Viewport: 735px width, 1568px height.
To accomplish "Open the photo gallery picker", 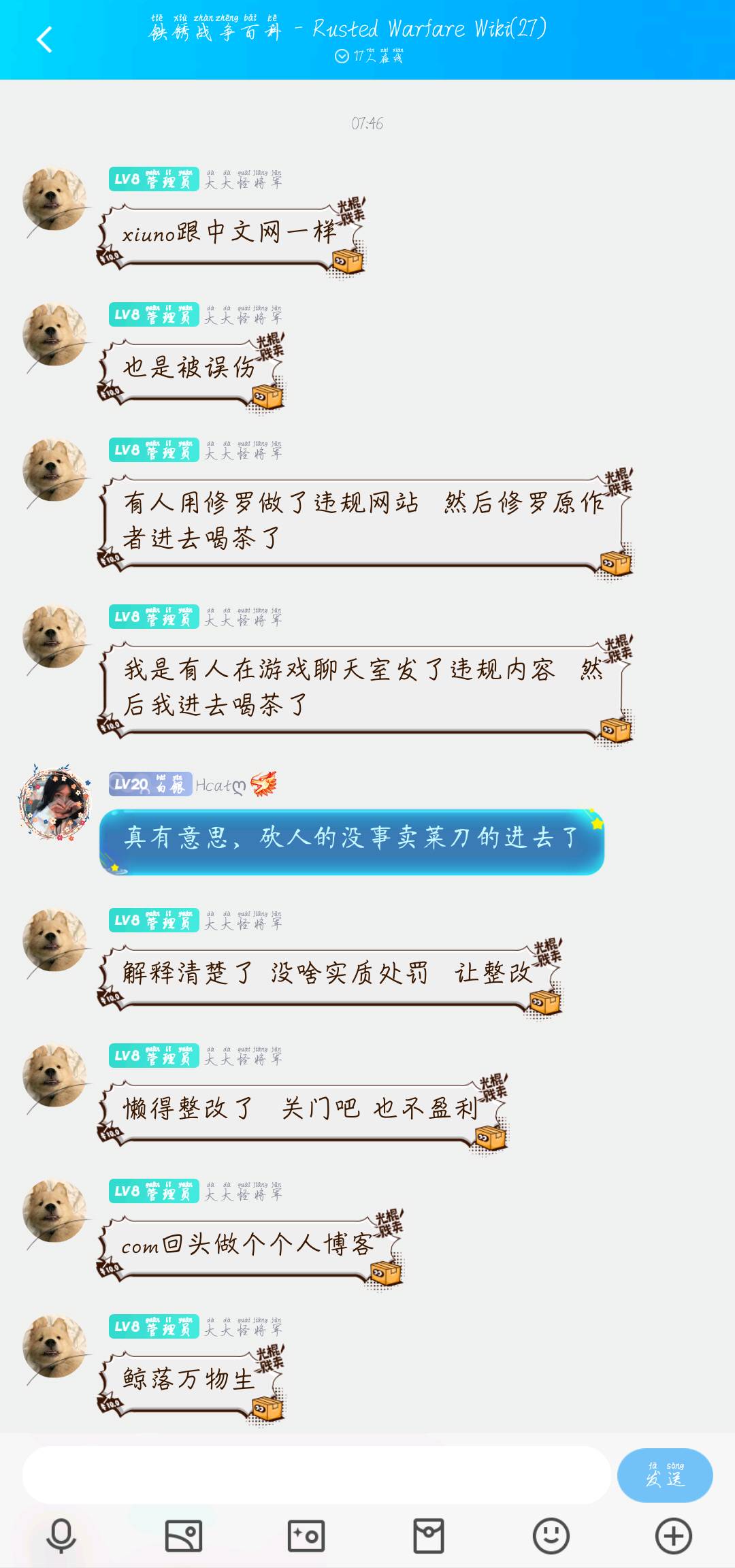I will [184, 1535].
